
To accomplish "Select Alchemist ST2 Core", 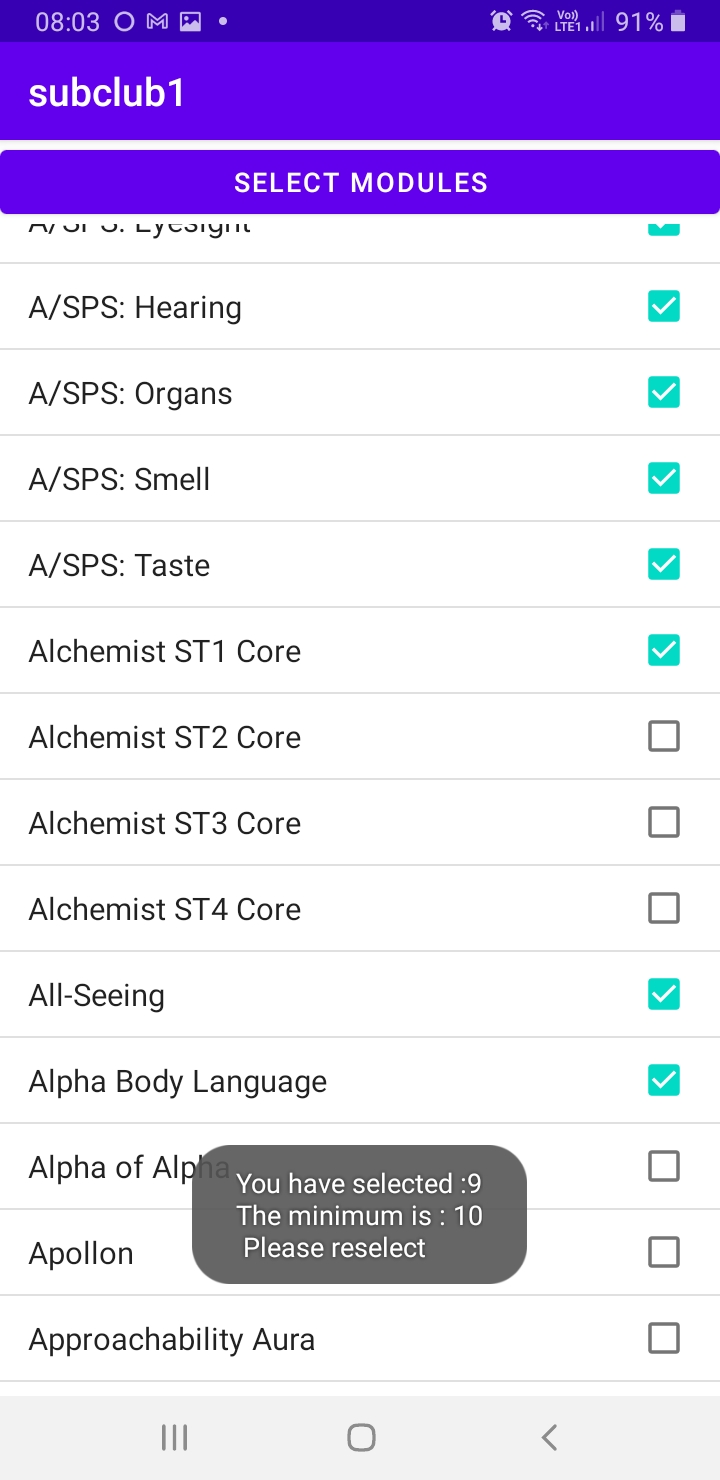I will point(664,736).
